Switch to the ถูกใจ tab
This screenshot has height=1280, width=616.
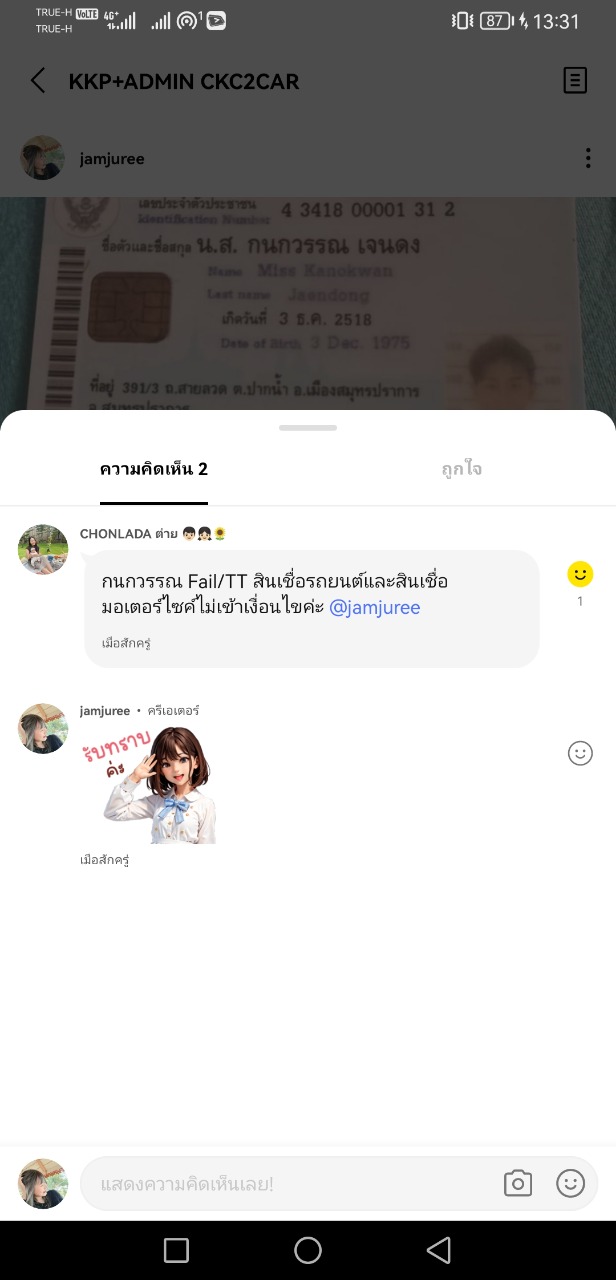pyautogui.click(x=461, y=469)
